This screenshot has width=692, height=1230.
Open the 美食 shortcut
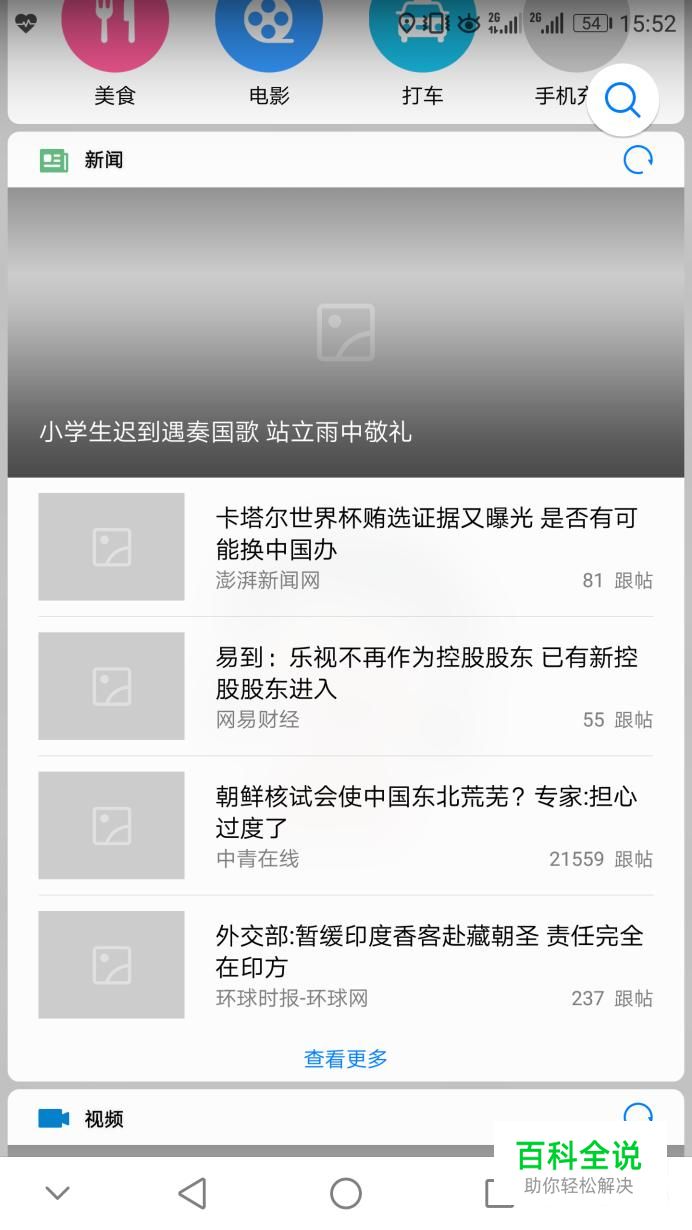(114, 40)
